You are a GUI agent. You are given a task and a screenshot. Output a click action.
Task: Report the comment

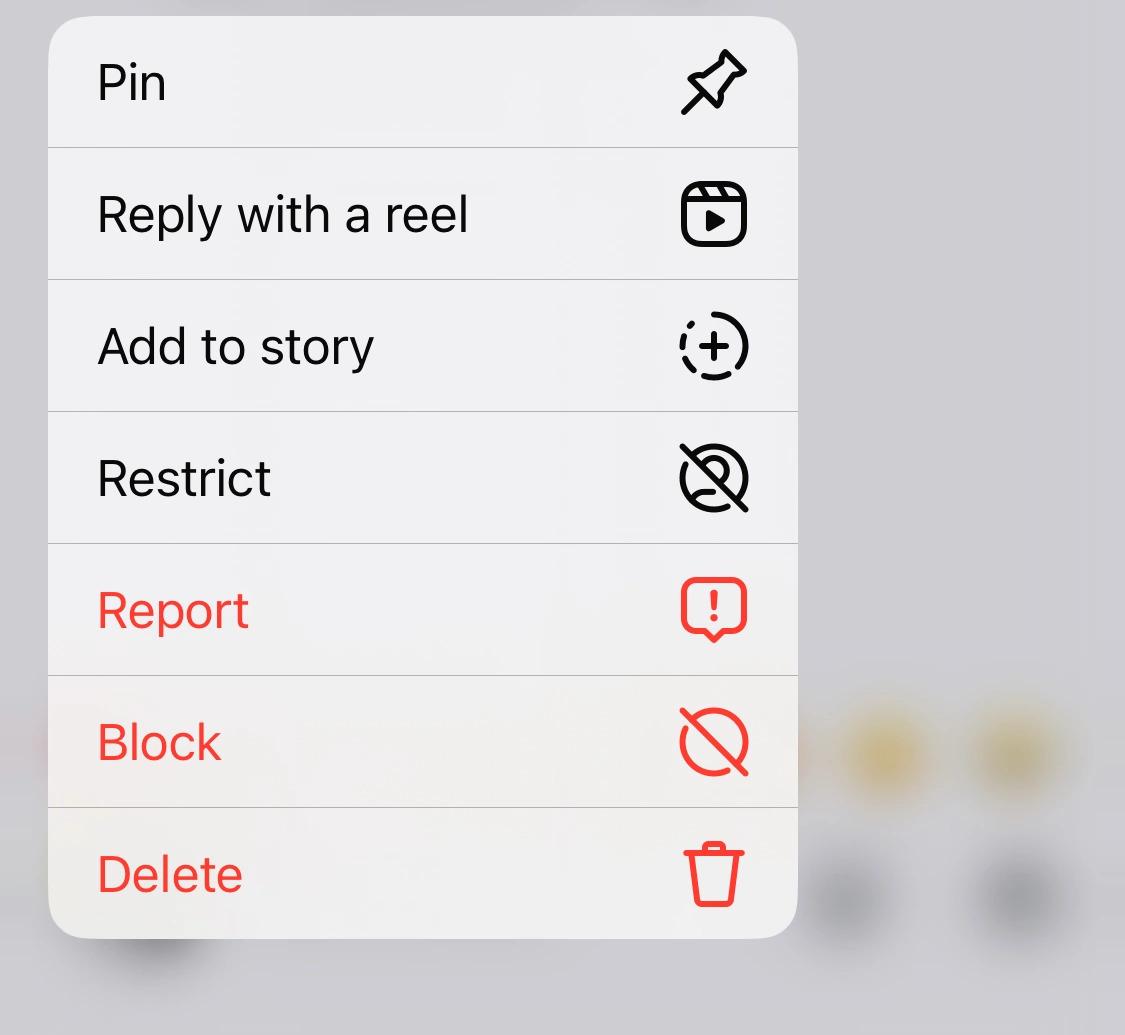(x=422, y=611)
